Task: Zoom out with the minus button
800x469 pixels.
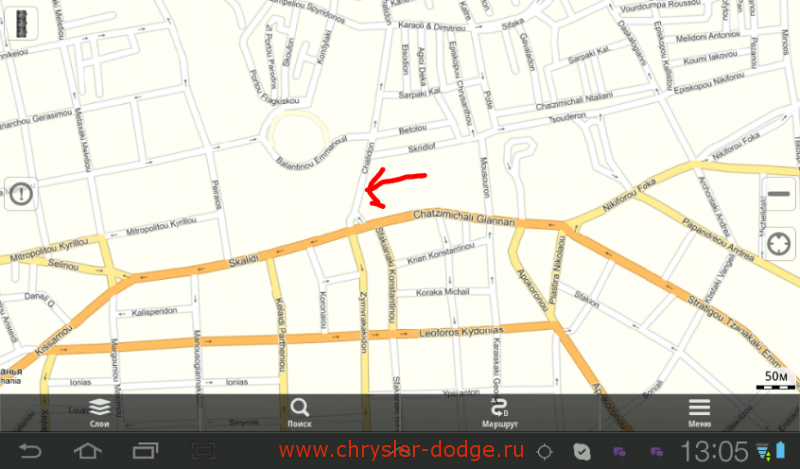Action: (x=778, y=193)
